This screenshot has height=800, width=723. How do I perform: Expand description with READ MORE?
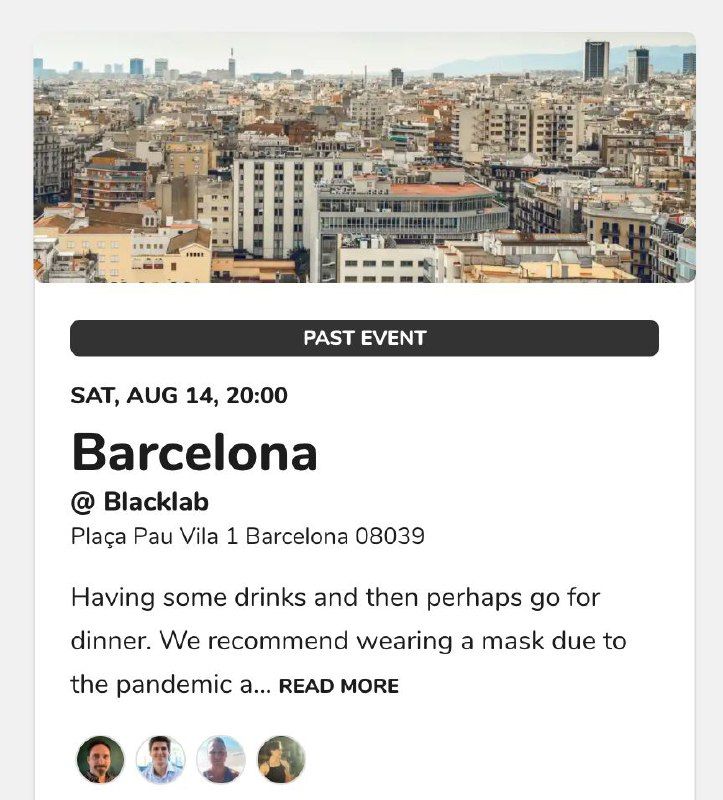tap(338, 686)
